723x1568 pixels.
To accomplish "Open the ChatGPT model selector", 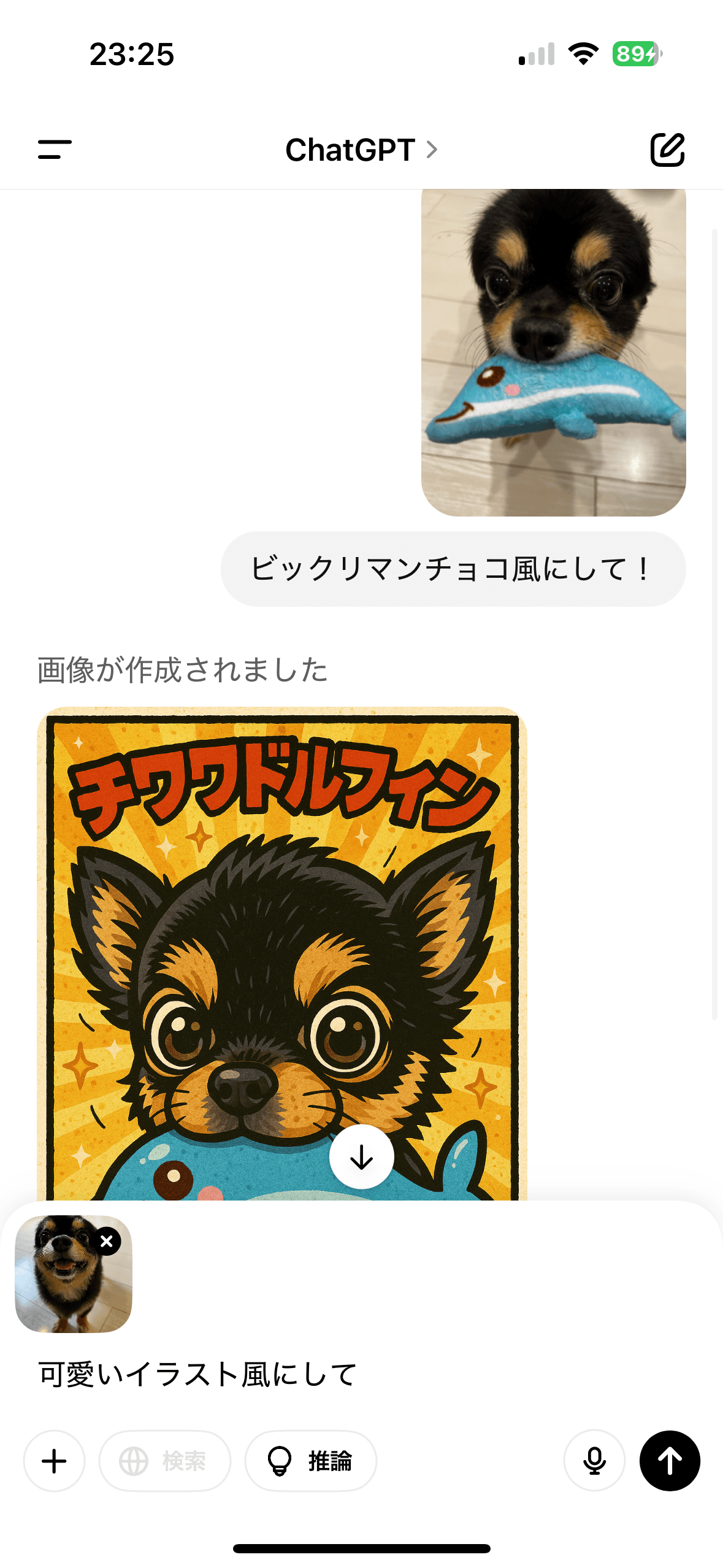I will point(361,150).
